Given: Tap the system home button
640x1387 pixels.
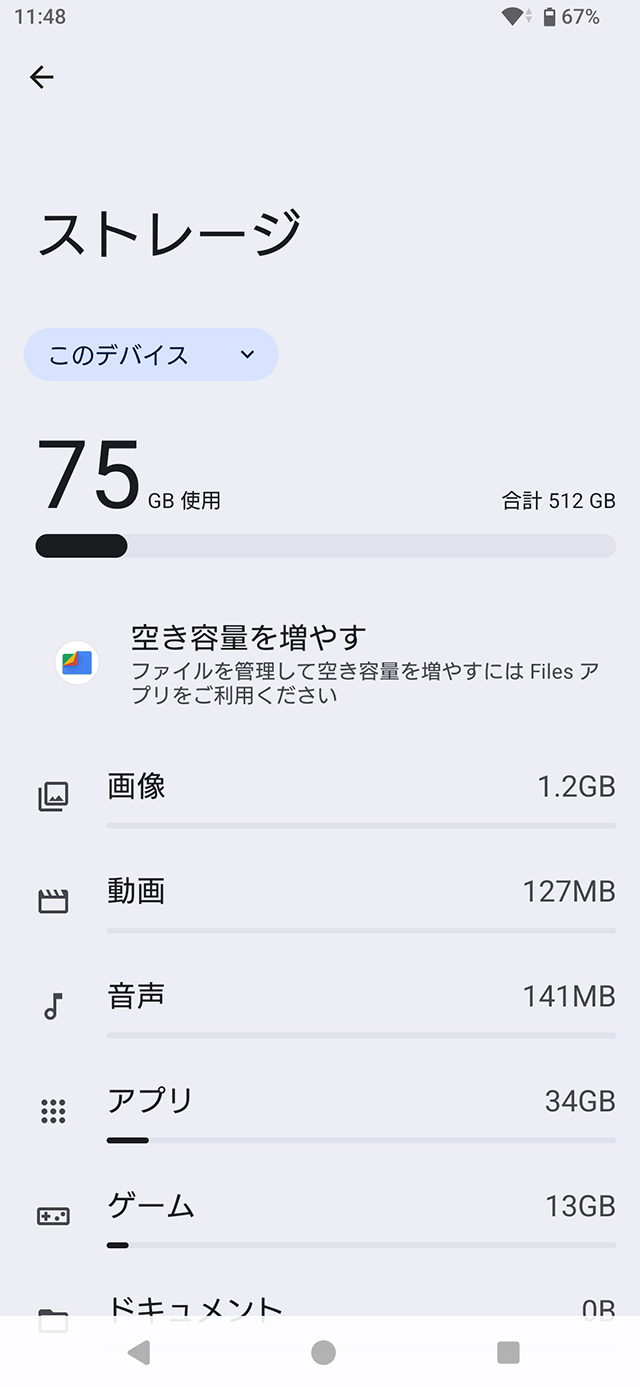Looking at the screenshot, I should click(x=323, y=1353).
